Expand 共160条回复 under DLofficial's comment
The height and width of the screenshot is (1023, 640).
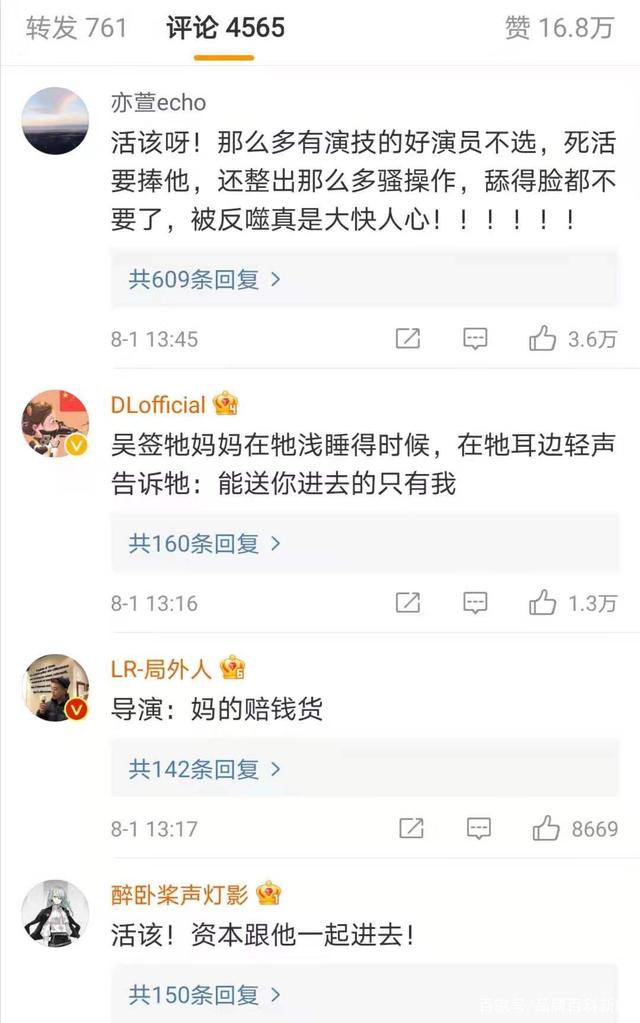point(204,543)
